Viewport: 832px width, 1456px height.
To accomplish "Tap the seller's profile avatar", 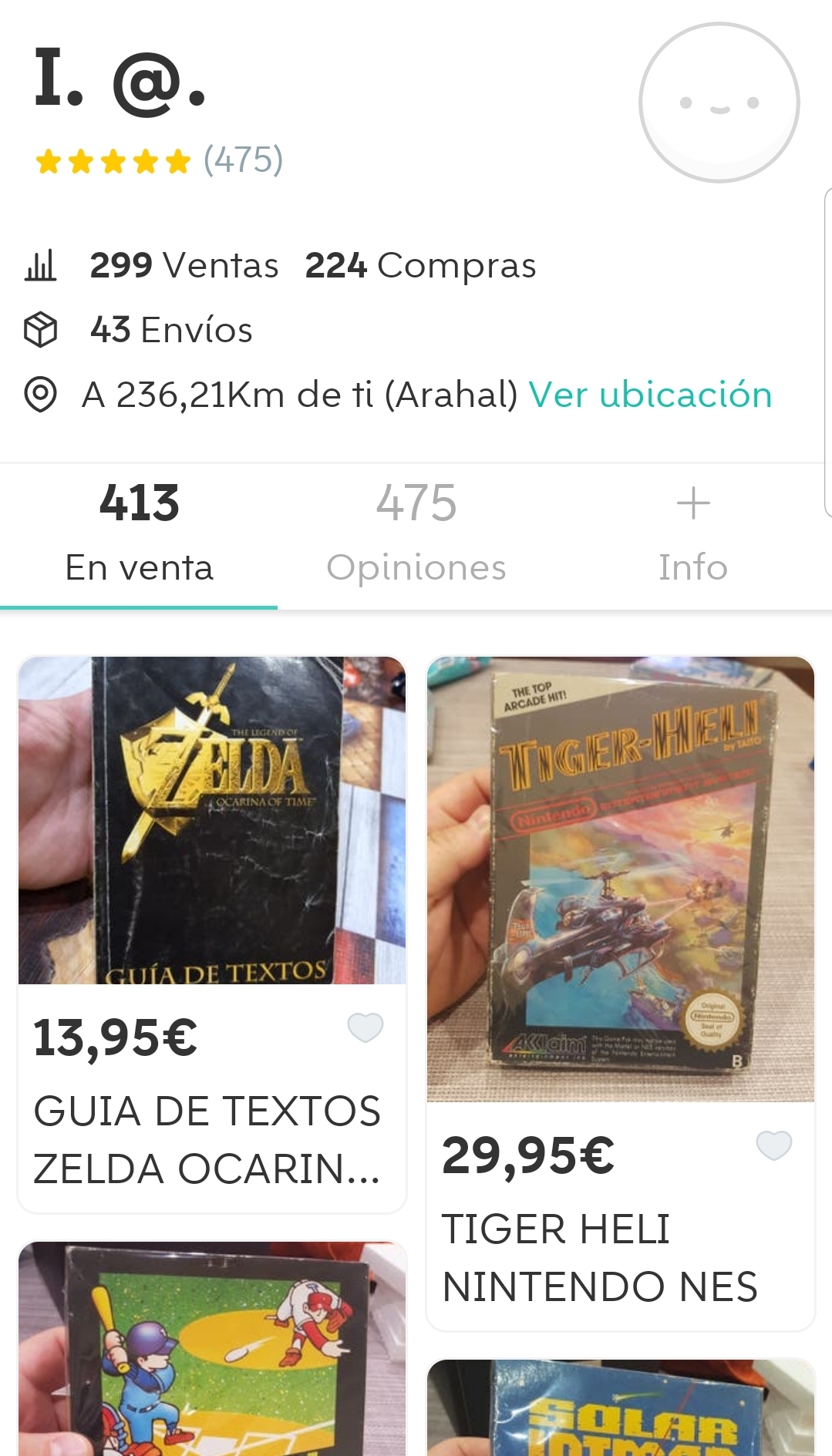I will tap(719, 103).
